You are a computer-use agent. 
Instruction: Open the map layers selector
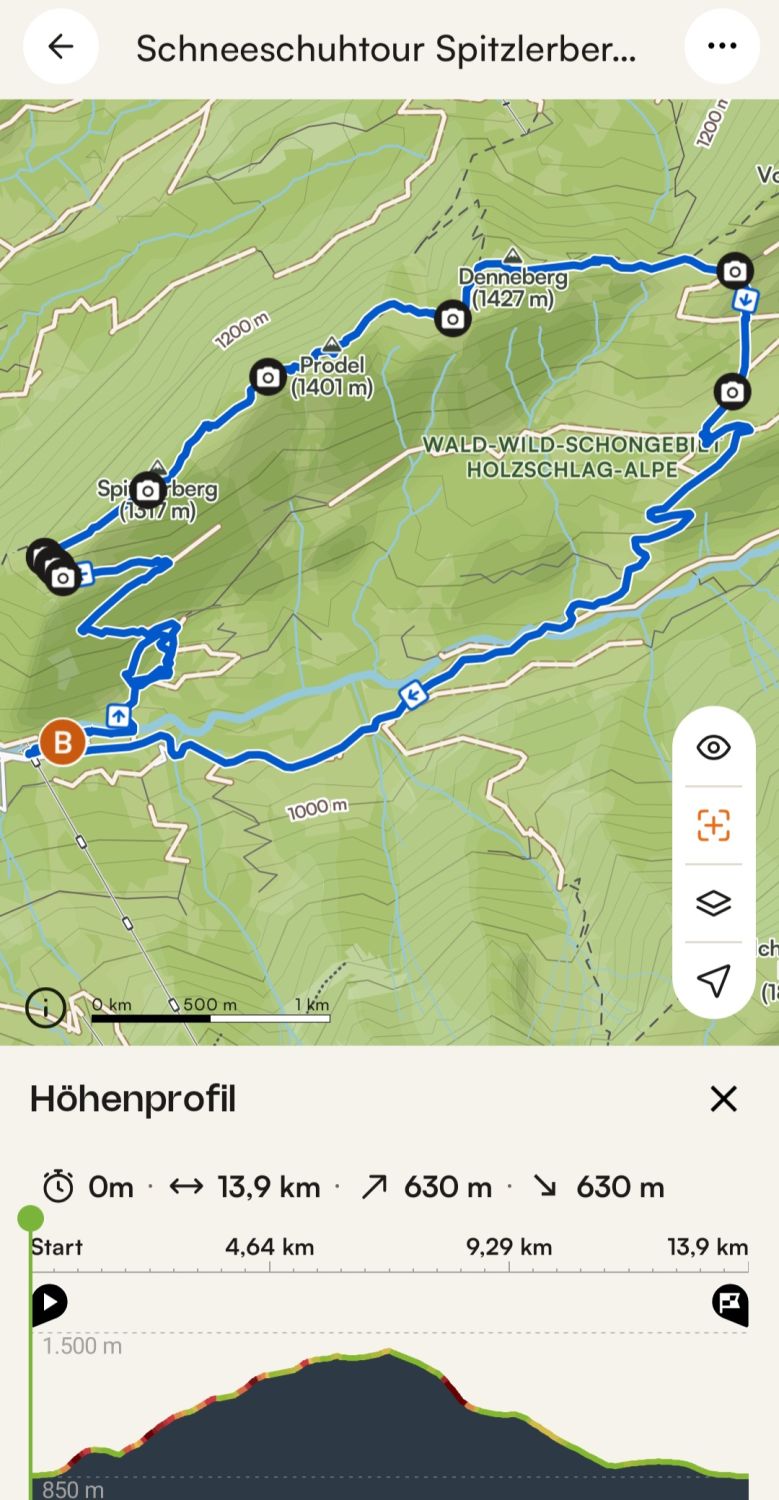click(713, 903)
